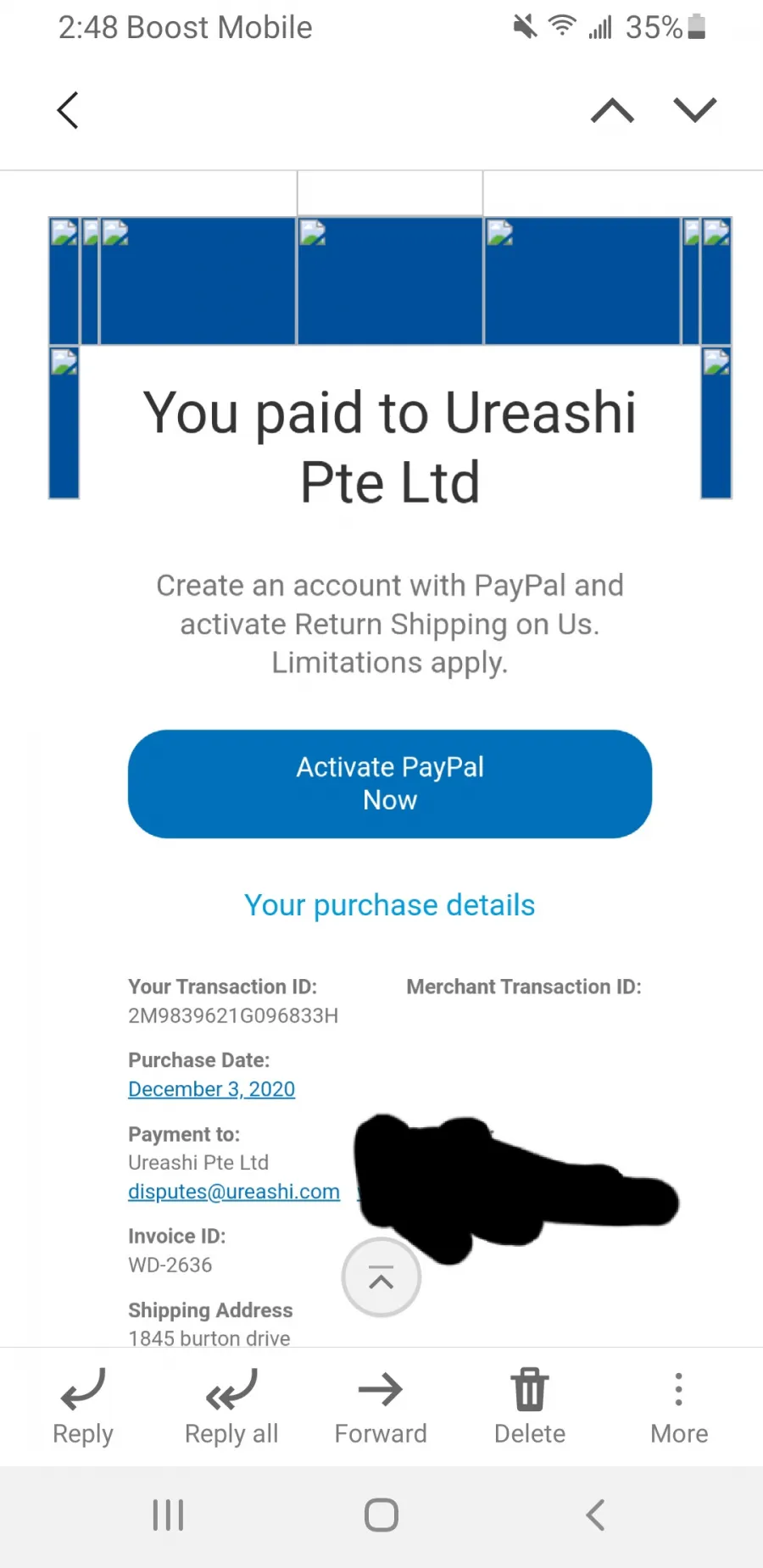Open the December 3, 2020 date link
Image resolution: width=763 pixels, height=1568 pixels.
[212, 1089]
